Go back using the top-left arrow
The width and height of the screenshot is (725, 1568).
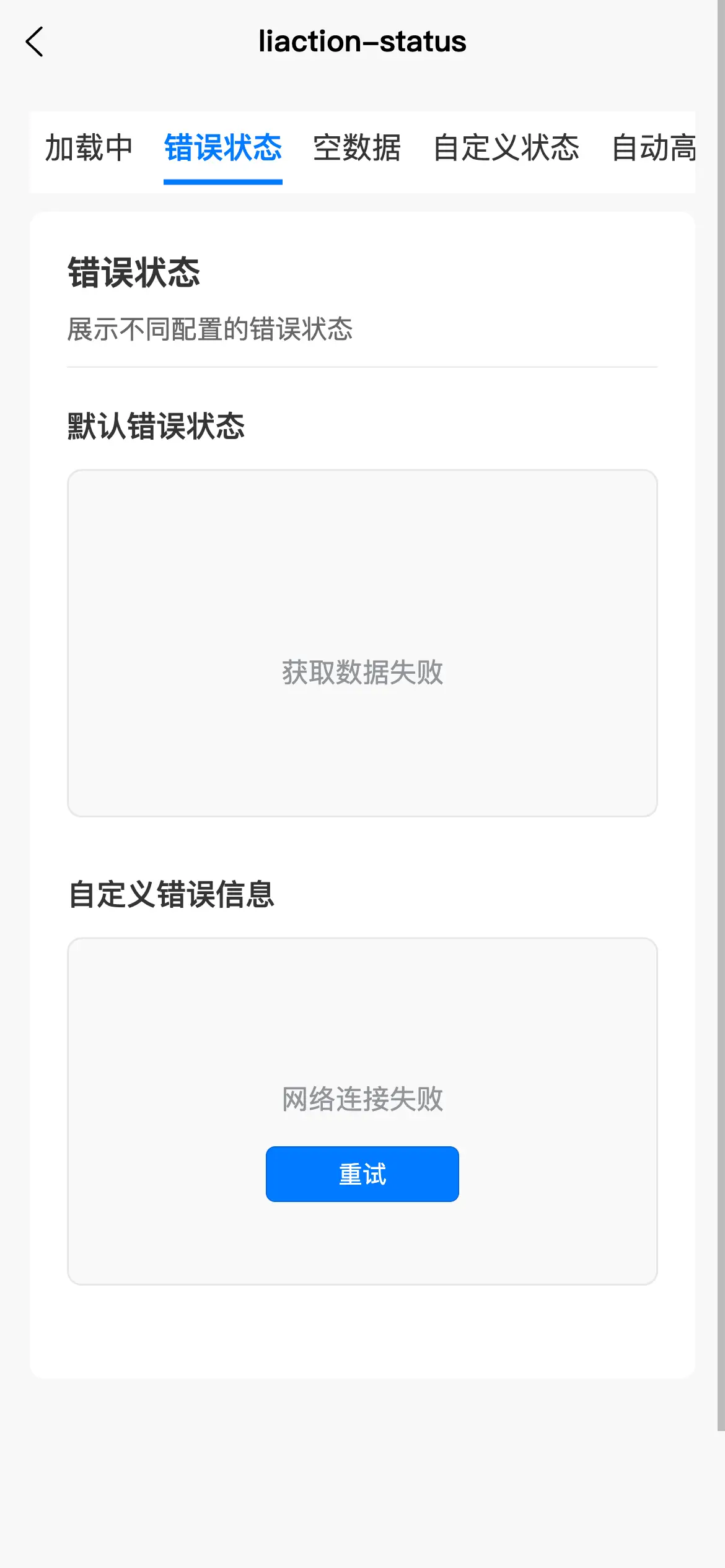tap(35, 41)
